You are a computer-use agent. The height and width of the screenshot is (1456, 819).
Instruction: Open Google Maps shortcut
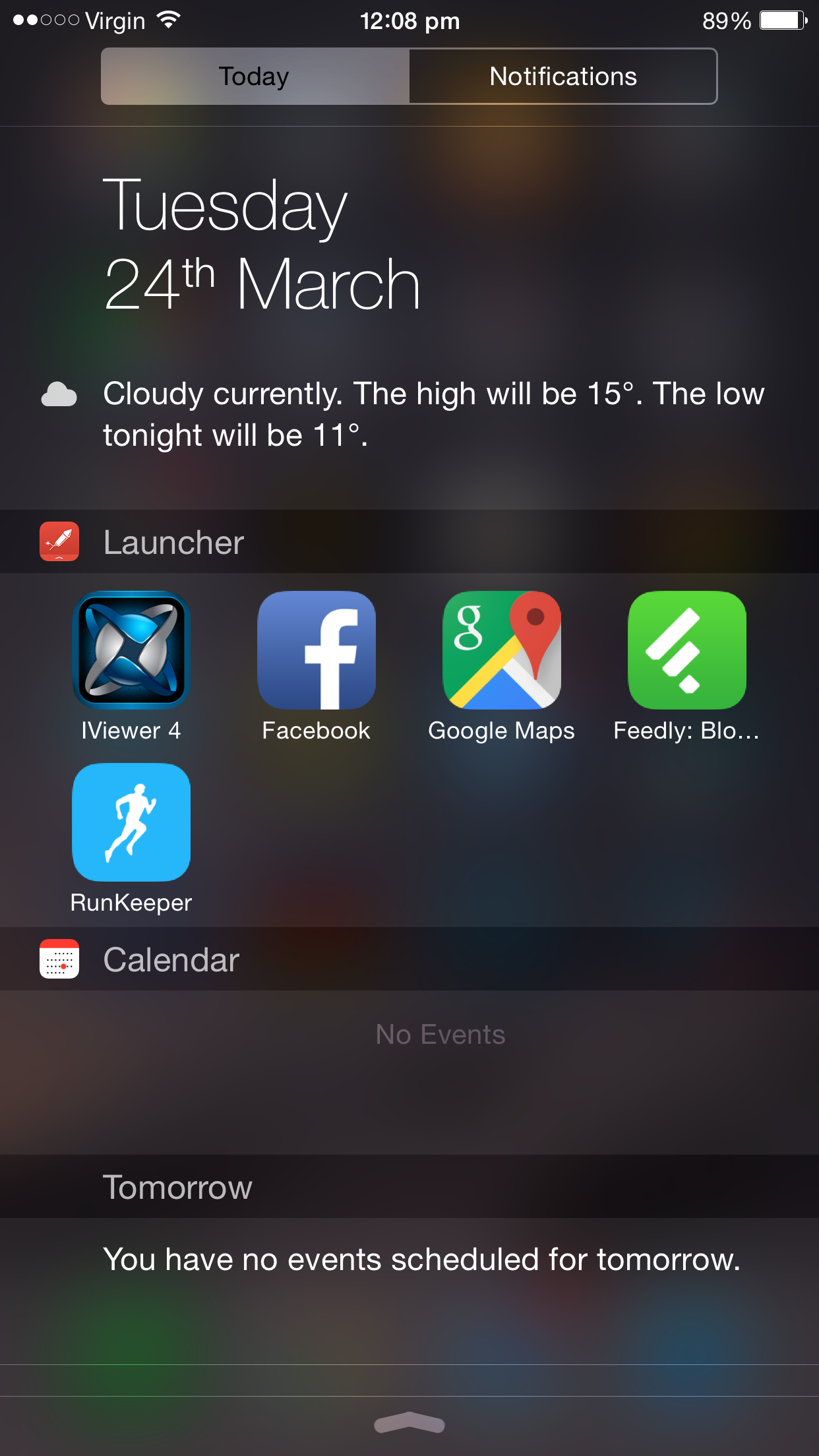[502, 650]
